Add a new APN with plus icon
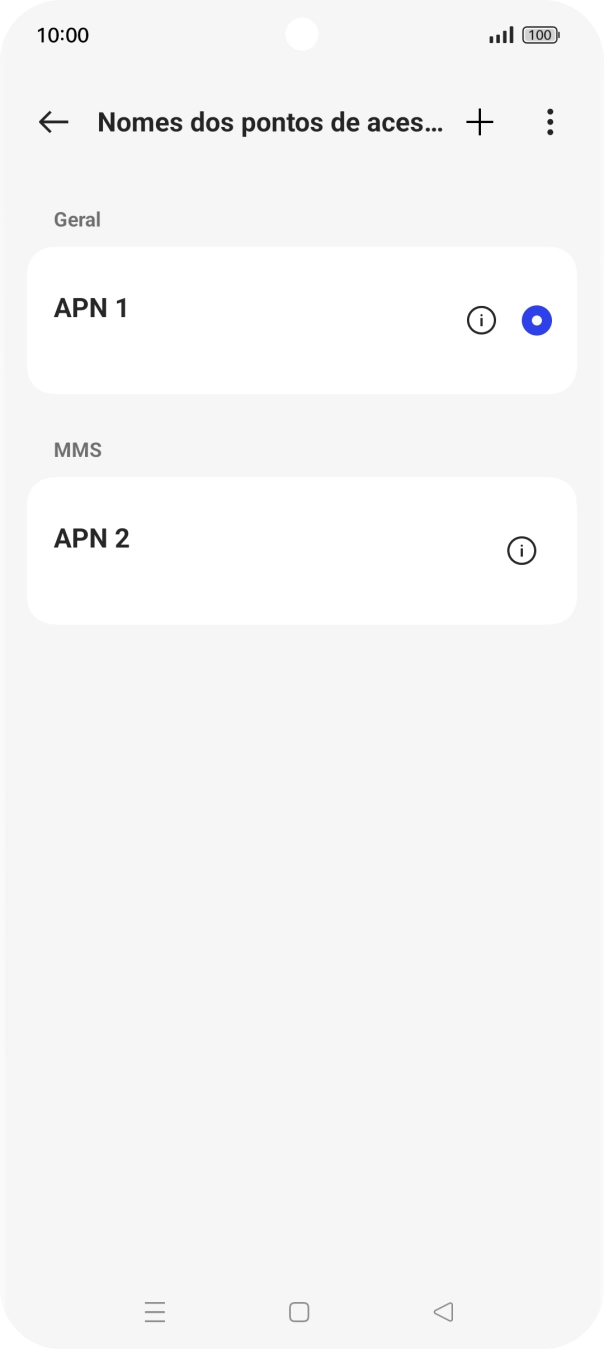The width and height of the screenshot is (604, 1349). pos(480,122)
